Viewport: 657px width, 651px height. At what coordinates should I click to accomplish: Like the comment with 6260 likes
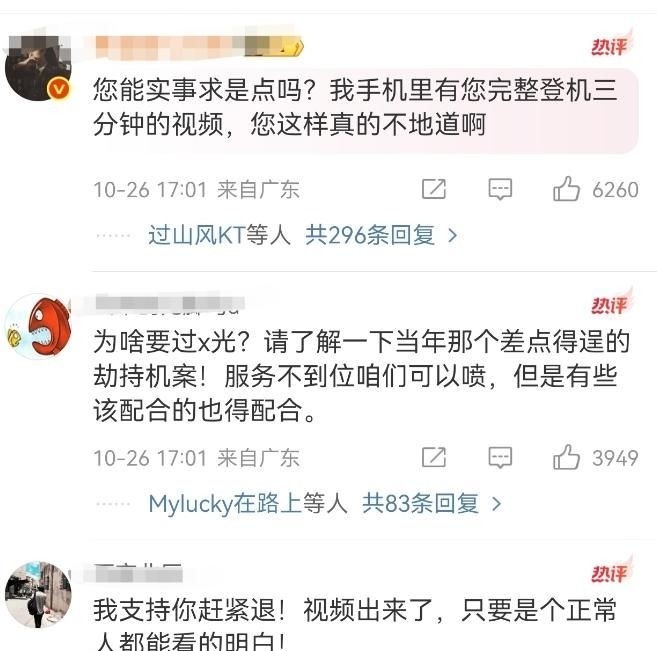click(x=567, y=189)
